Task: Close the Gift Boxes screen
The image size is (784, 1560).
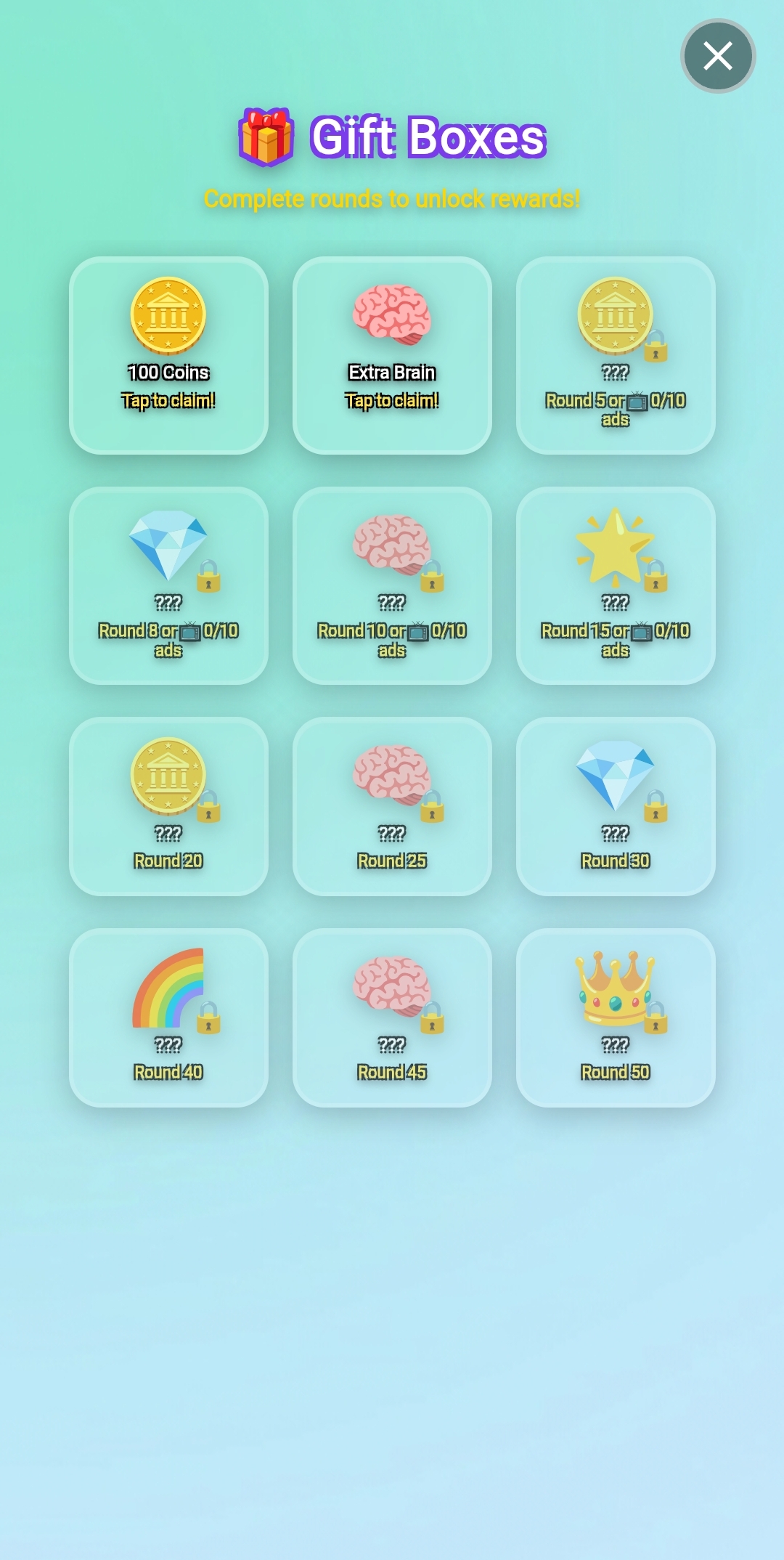Action: coord(718,56)
